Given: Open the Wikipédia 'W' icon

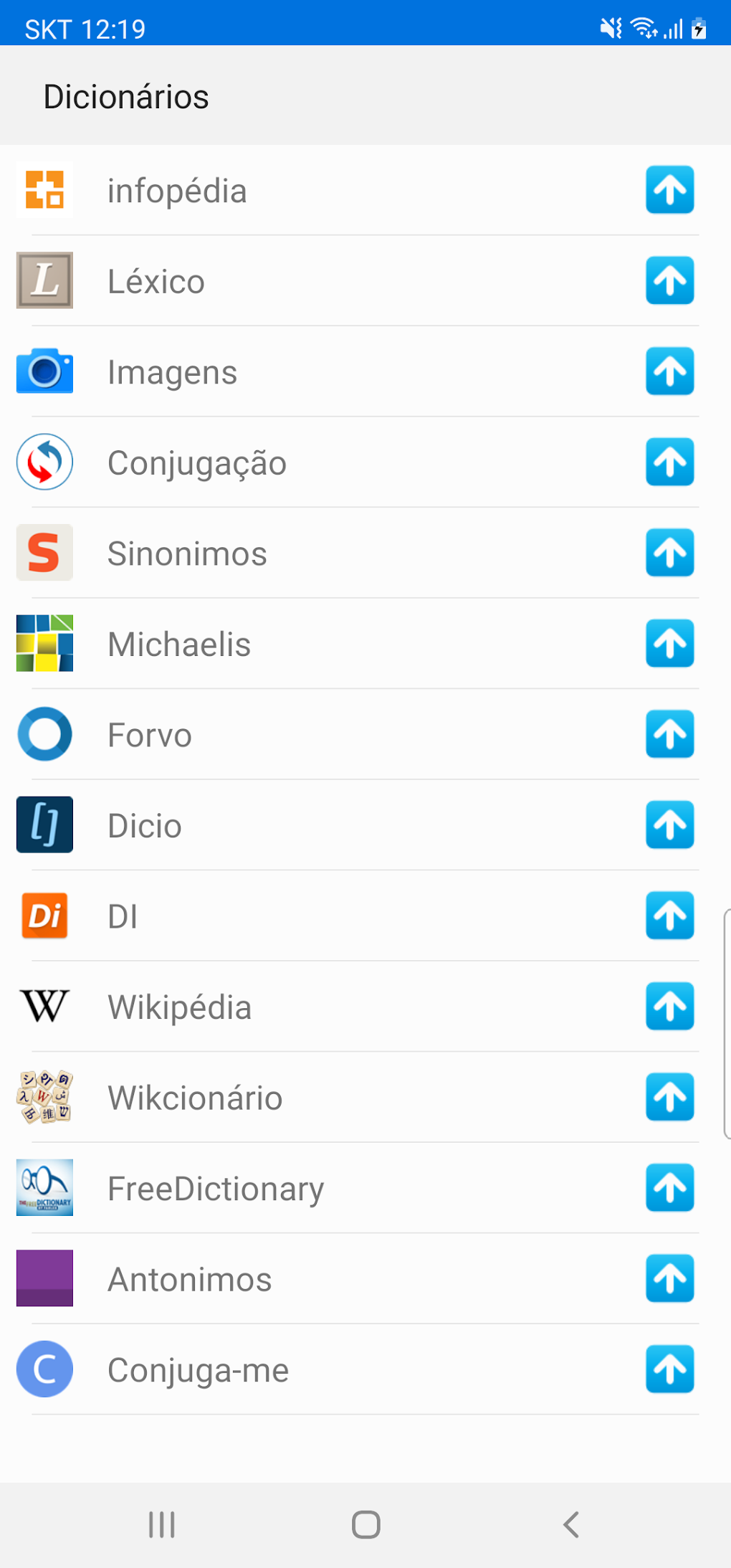Looking at the screenshot, I should pyautogui.click(x=44, y=1007).
